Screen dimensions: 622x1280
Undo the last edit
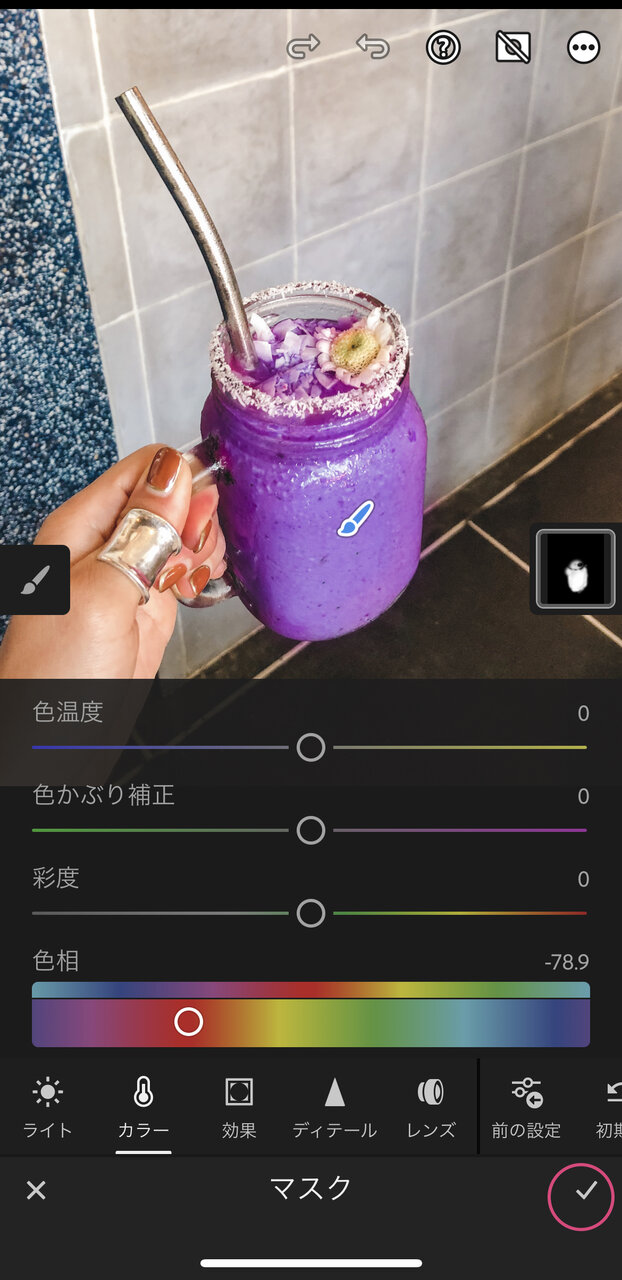(x=373, y=47)
